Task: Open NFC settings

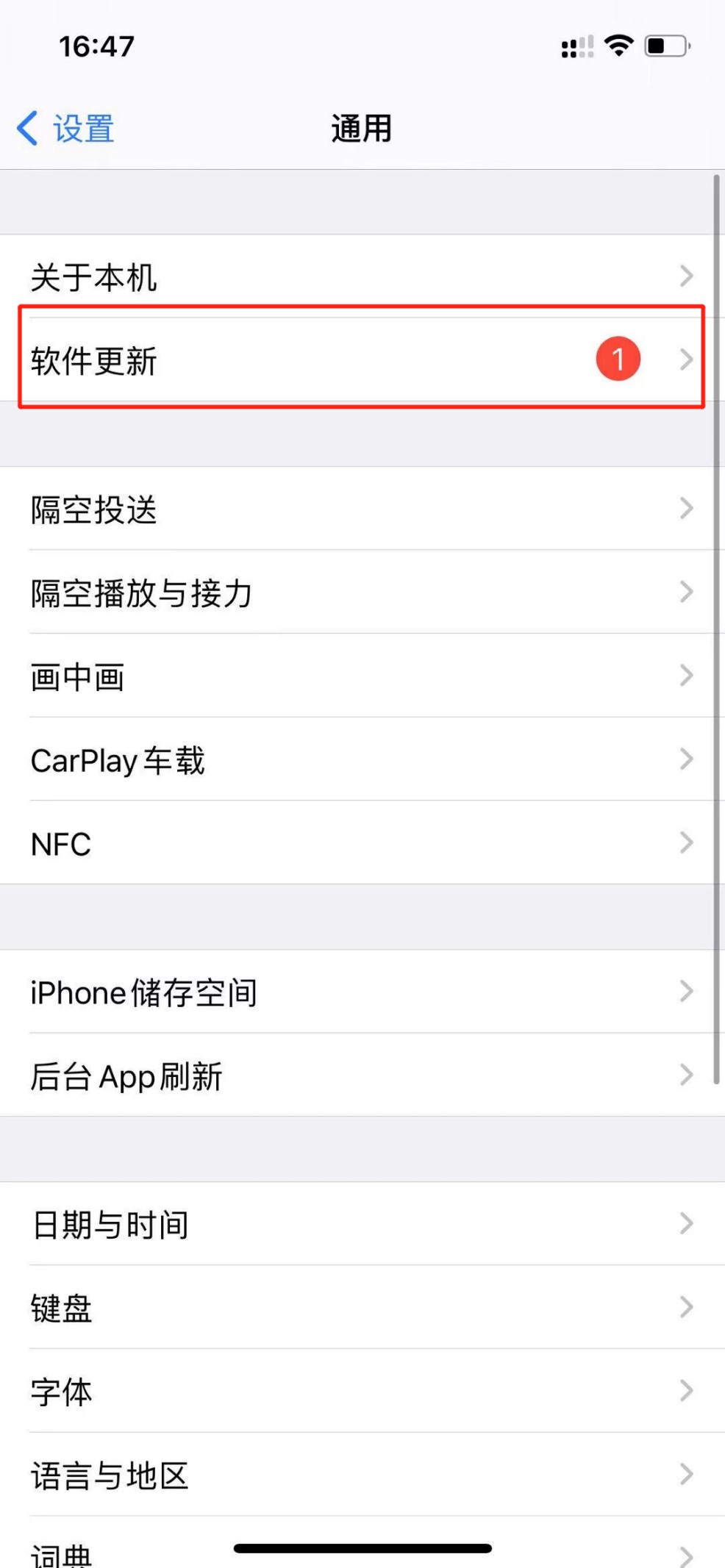Action: pos(362,842)
